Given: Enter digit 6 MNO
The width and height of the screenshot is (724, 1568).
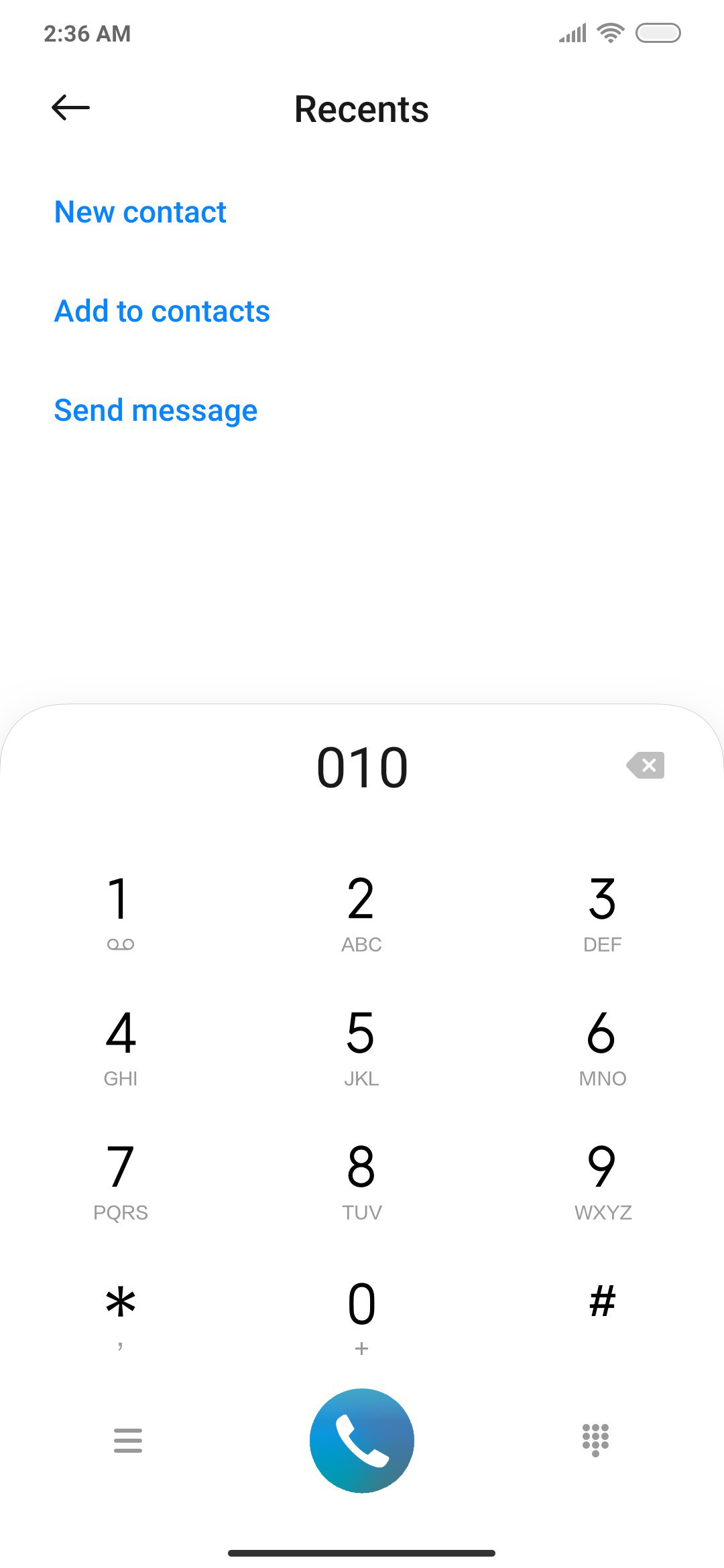Looking at the screenshot, I should pyautogui.click(x=602, y=1048).
